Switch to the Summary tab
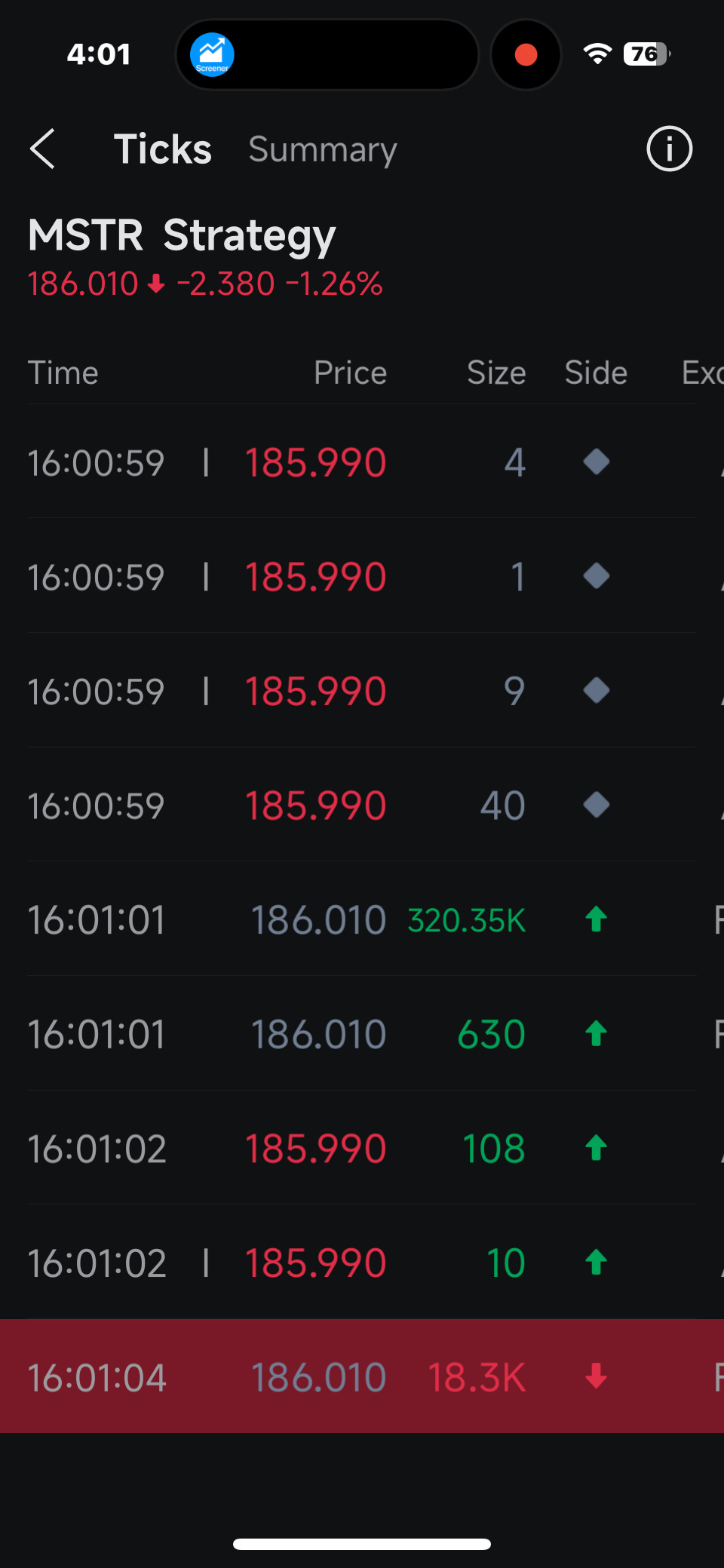This screenshot has width=724, height=1568. pyautogui.click(x=323, y=150)
